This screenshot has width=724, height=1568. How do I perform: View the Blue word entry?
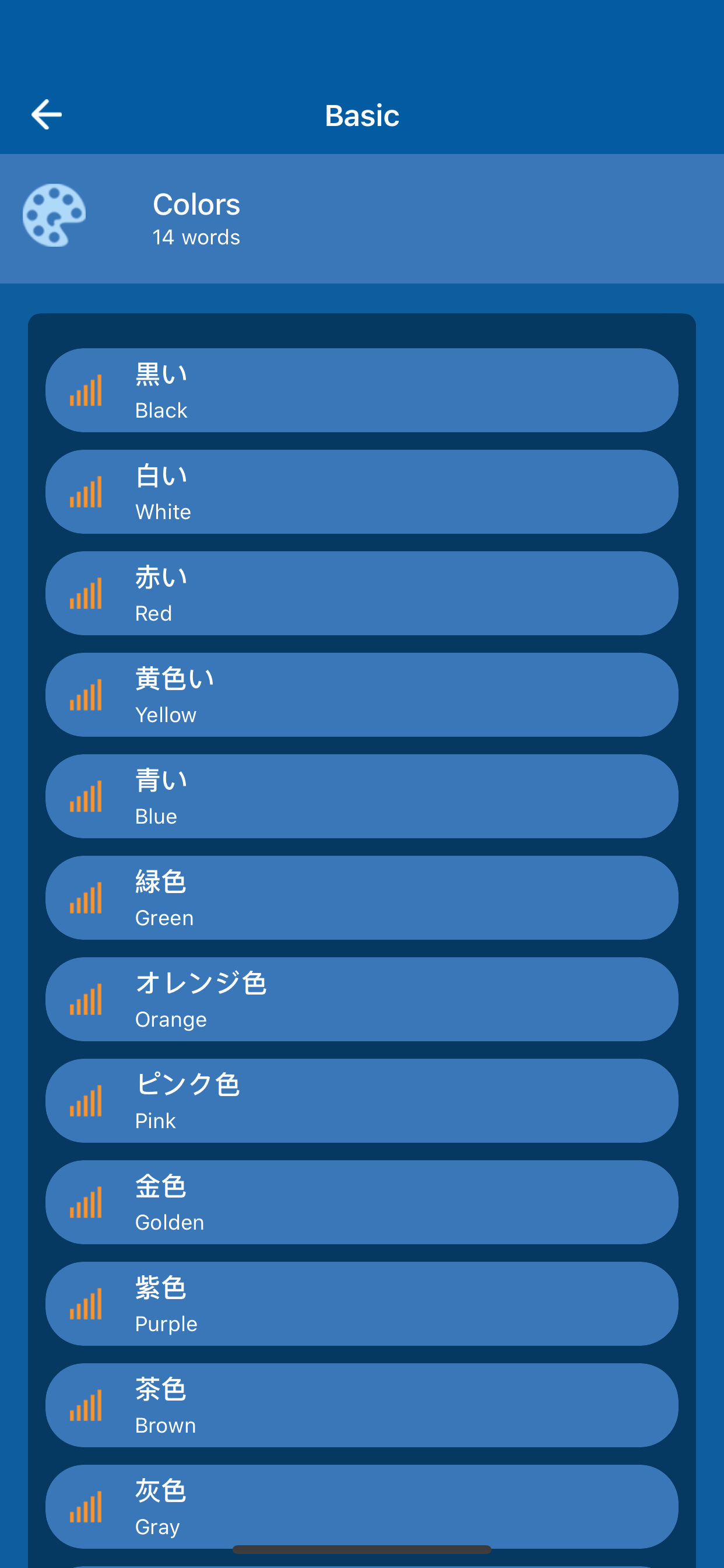coord(362,796)
